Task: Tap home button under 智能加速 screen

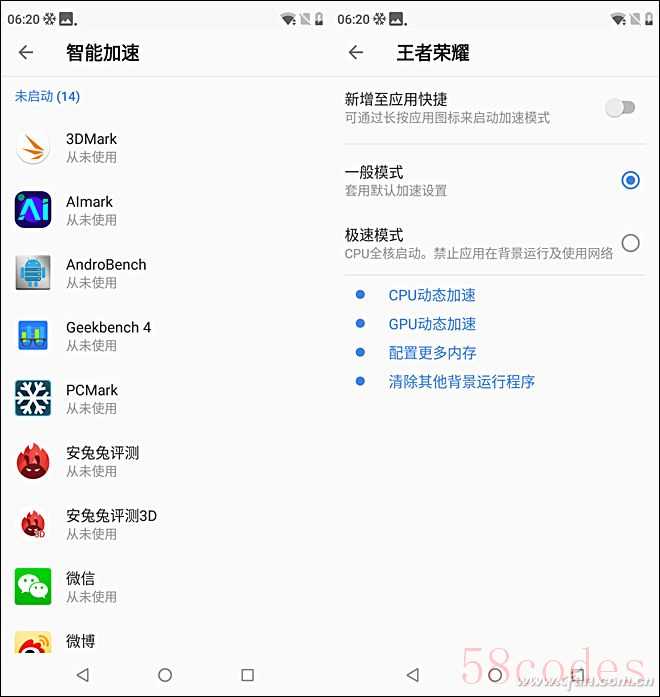Action: [165, 675]
